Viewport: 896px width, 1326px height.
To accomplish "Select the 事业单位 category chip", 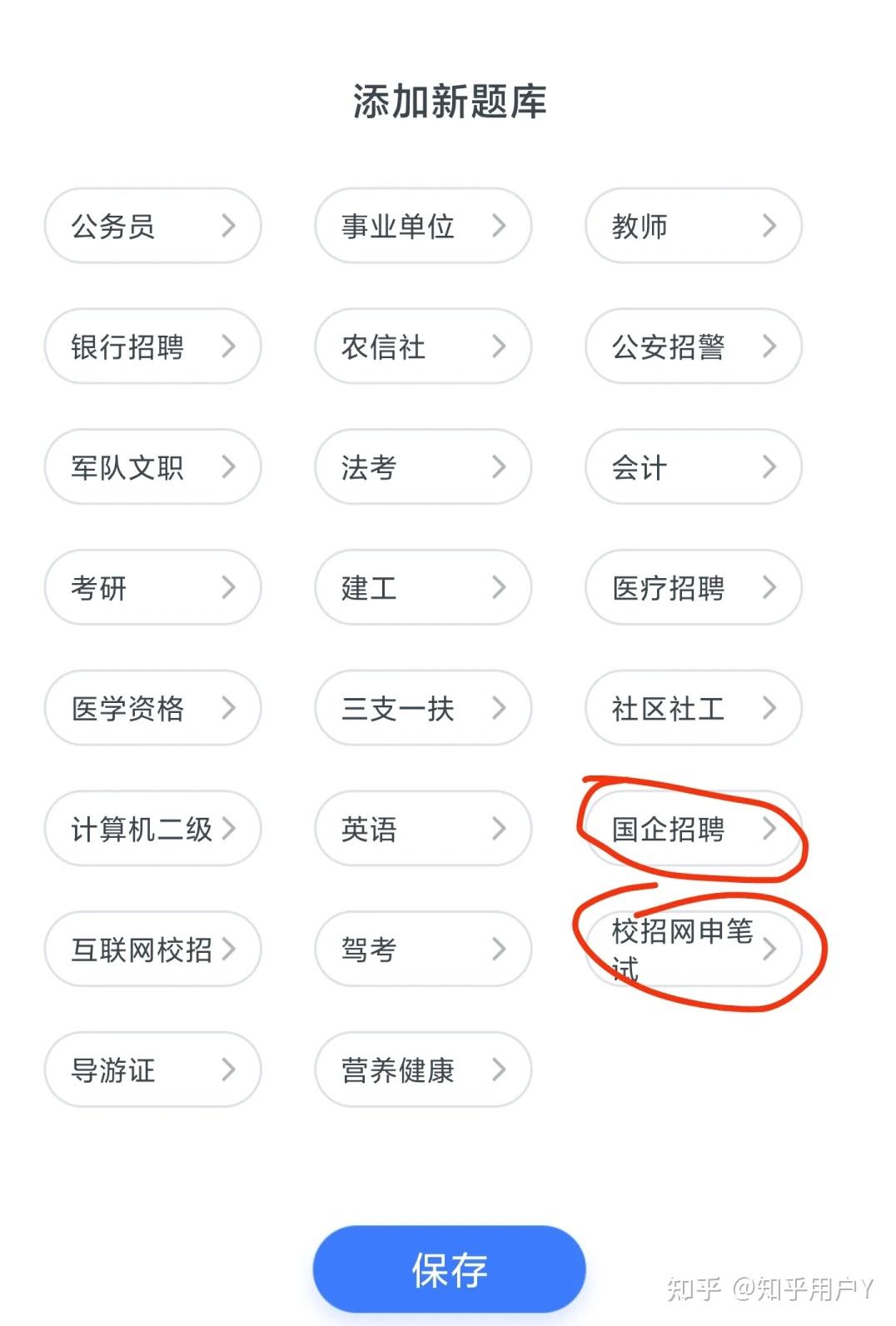I will (423, 226).
